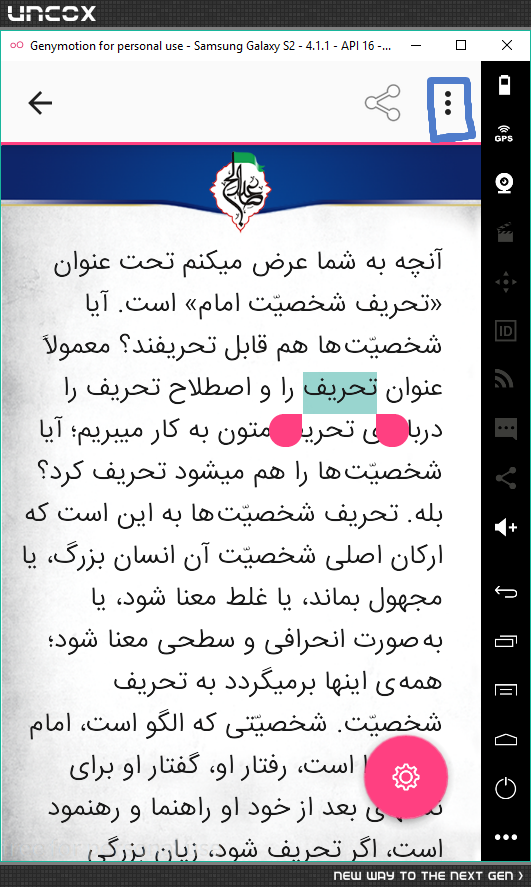Open the emulator GPS widget
The image size is (531, 887).
(504, 134)
